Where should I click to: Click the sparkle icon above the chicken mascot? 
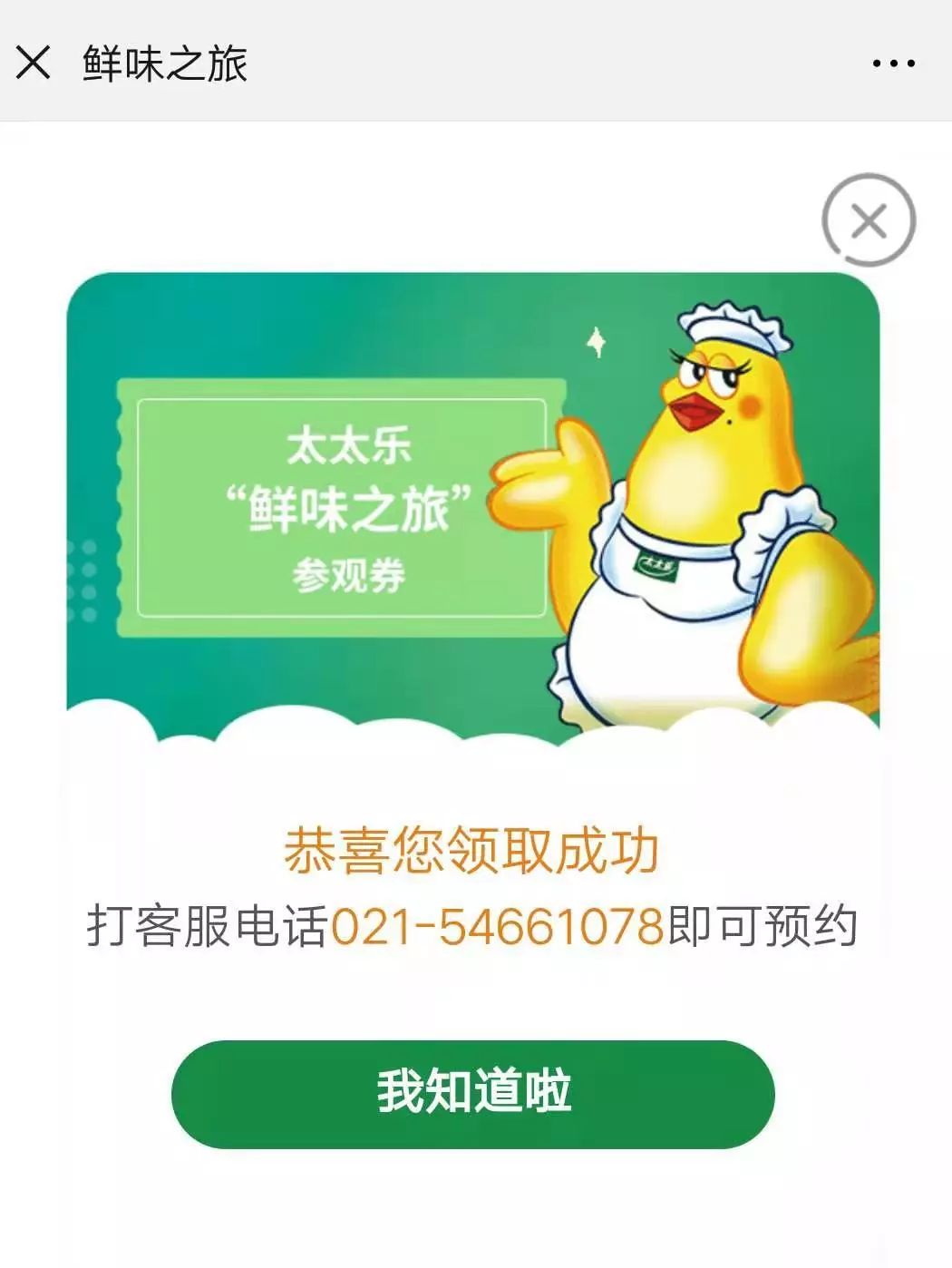click(597, 343)
